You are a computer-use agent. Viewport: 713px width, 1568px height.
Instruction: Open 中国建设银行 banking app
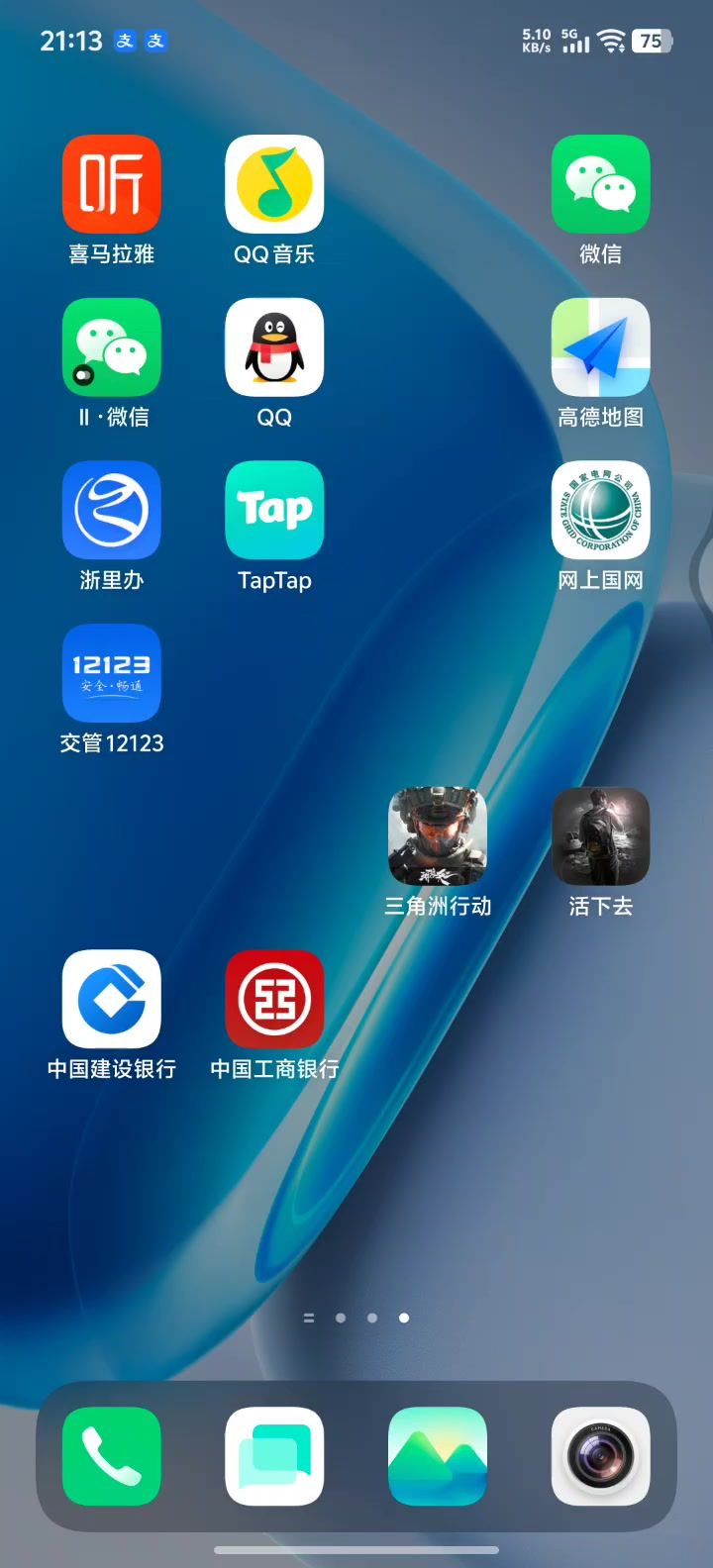click(111, 1000)
